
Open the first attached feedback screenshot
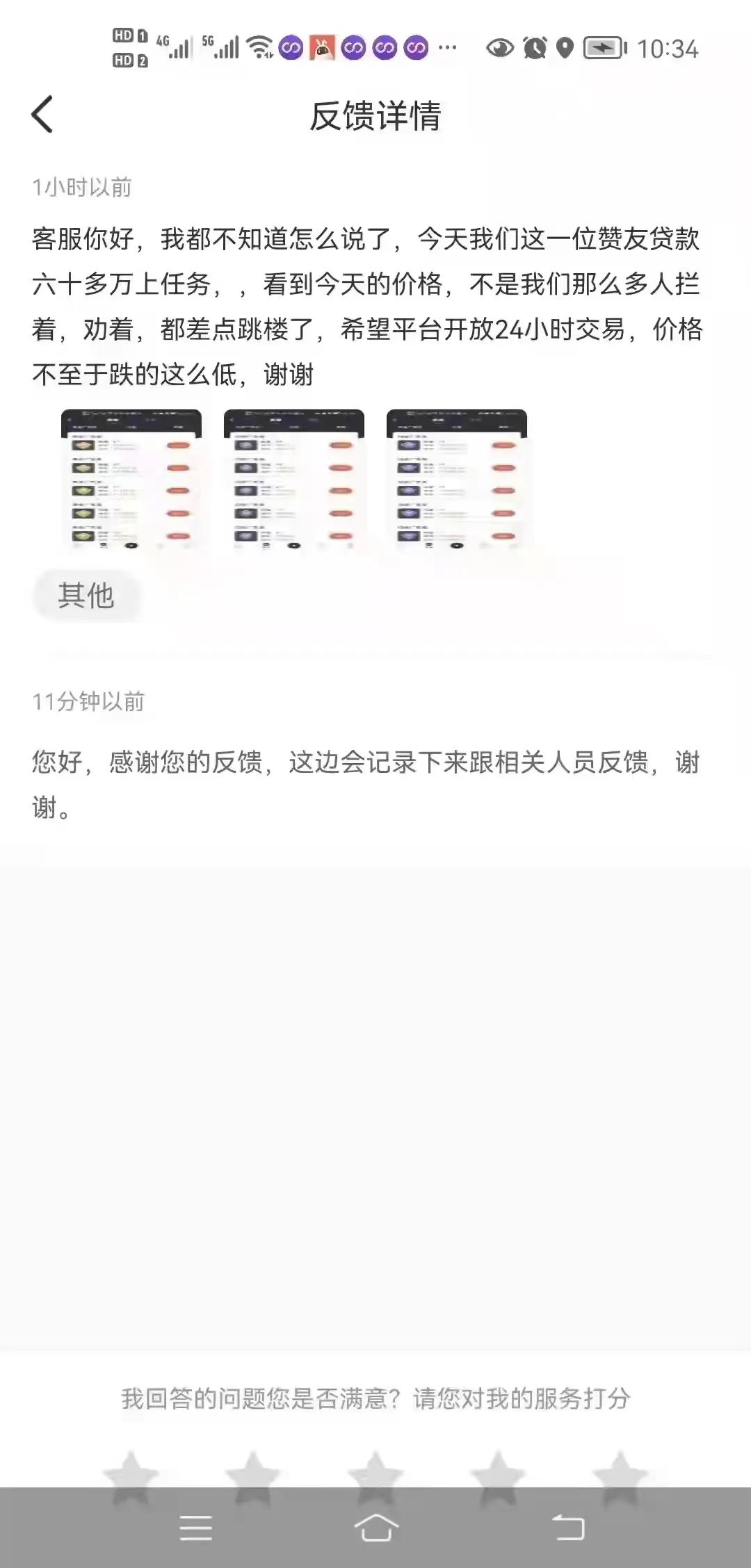point(131,480)
